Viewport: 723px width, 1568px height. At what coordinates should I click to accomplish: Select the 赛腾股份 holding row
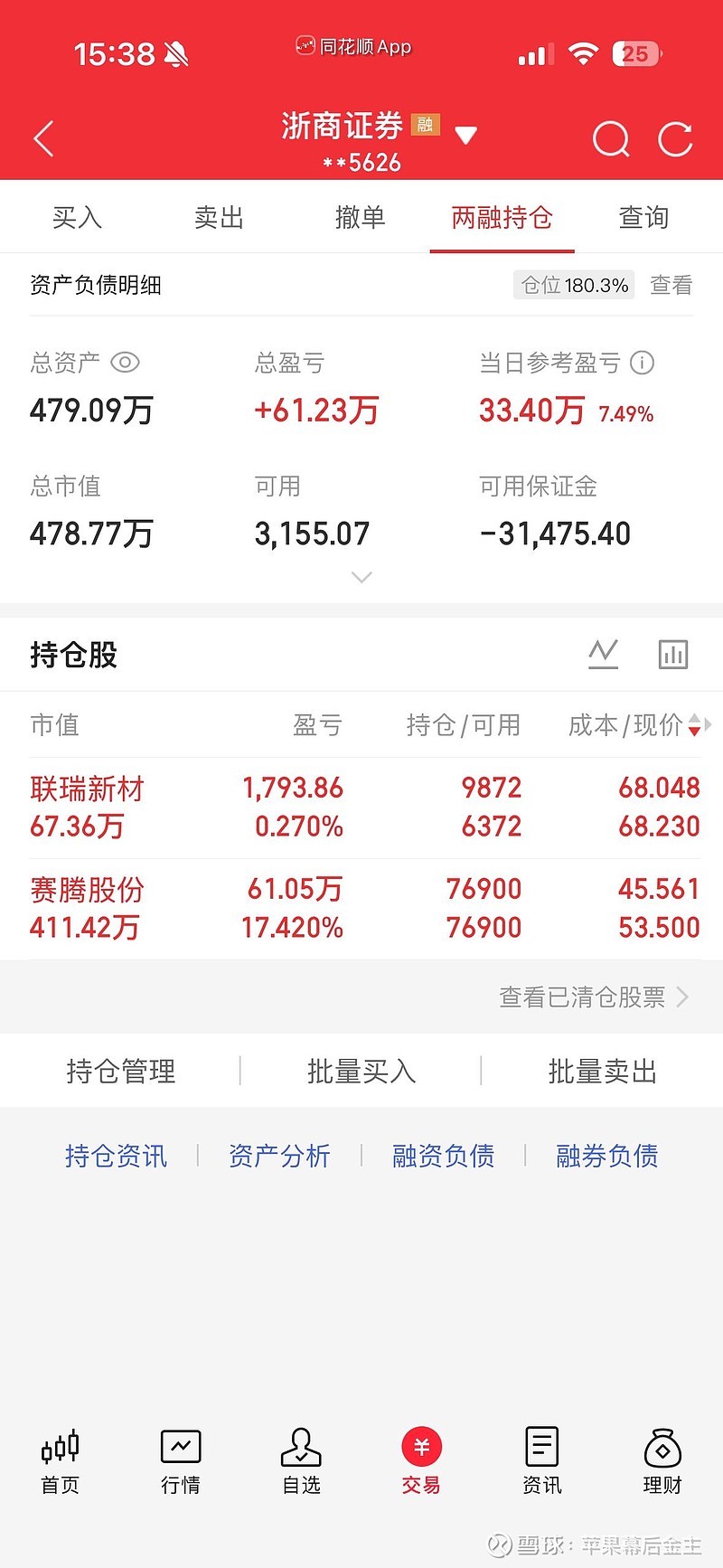tap(271, 907)
